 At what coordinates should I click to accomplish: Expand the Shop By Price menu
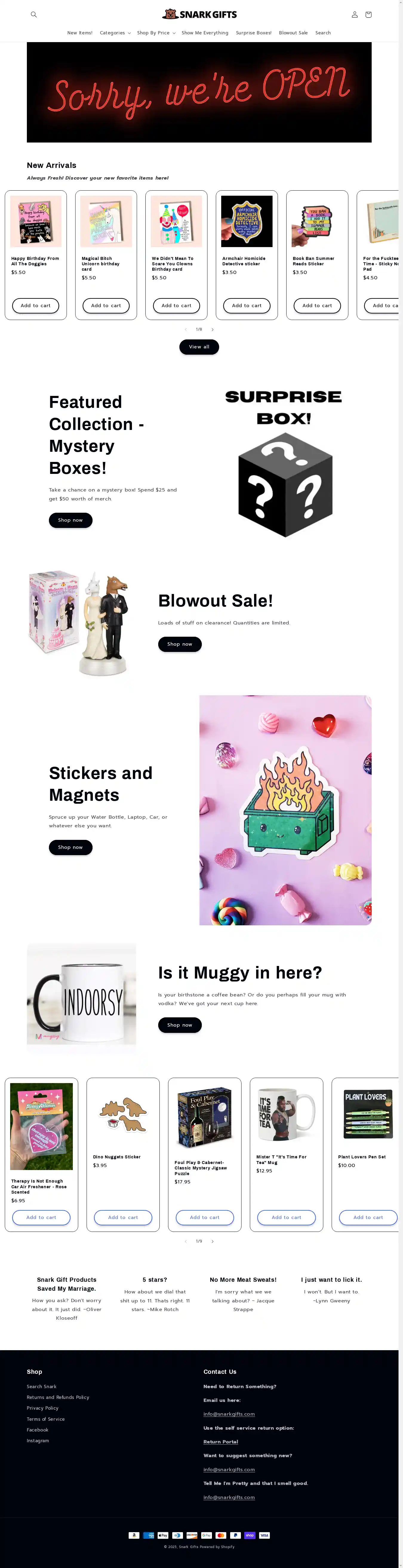(156, 33)
